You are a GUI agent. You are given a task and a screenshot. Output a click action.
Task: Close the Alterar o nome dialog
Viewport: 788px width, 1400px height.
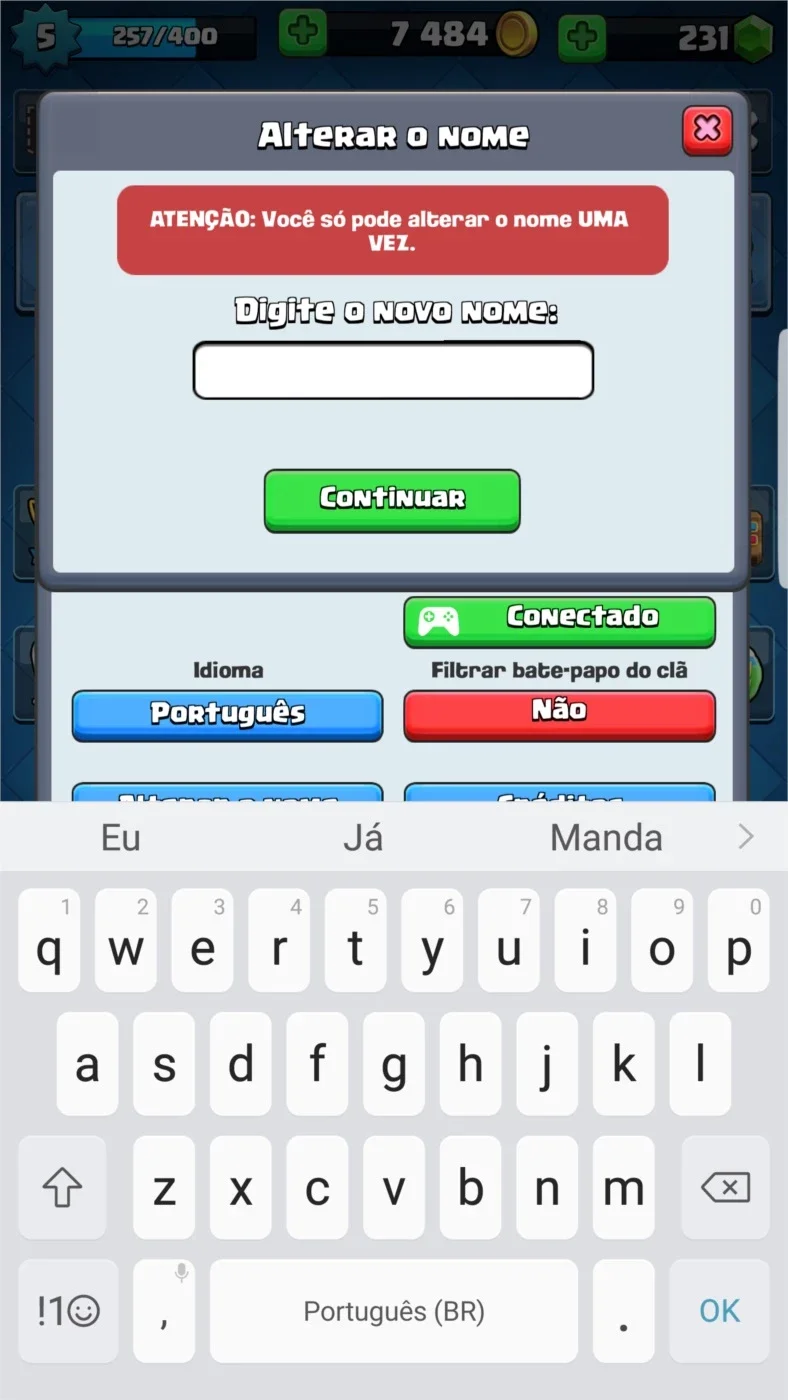tap(707, 130)
